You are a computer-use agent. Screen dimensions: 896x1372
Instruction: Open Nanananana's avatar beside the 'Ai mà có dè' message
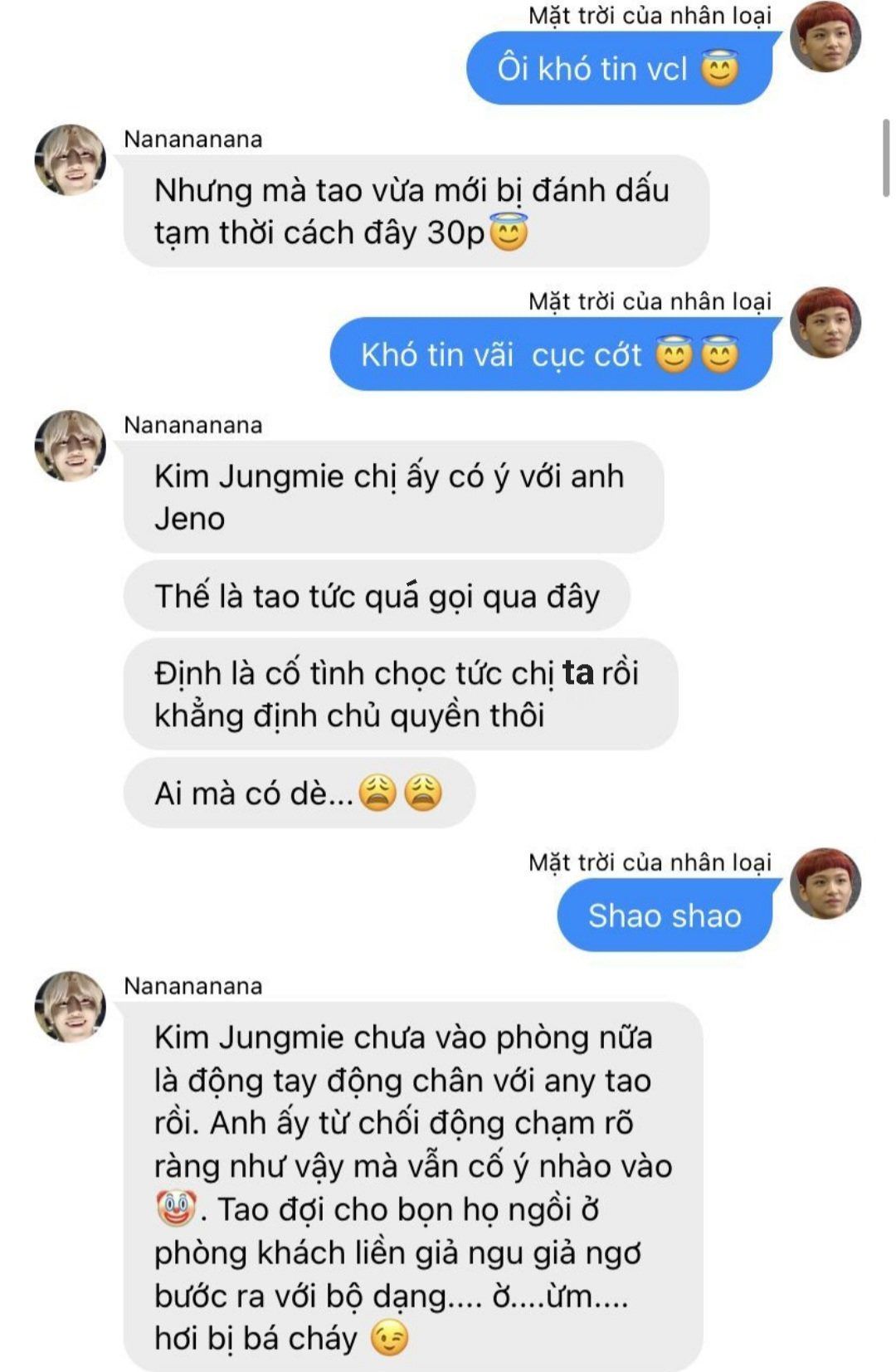[70, 446]
